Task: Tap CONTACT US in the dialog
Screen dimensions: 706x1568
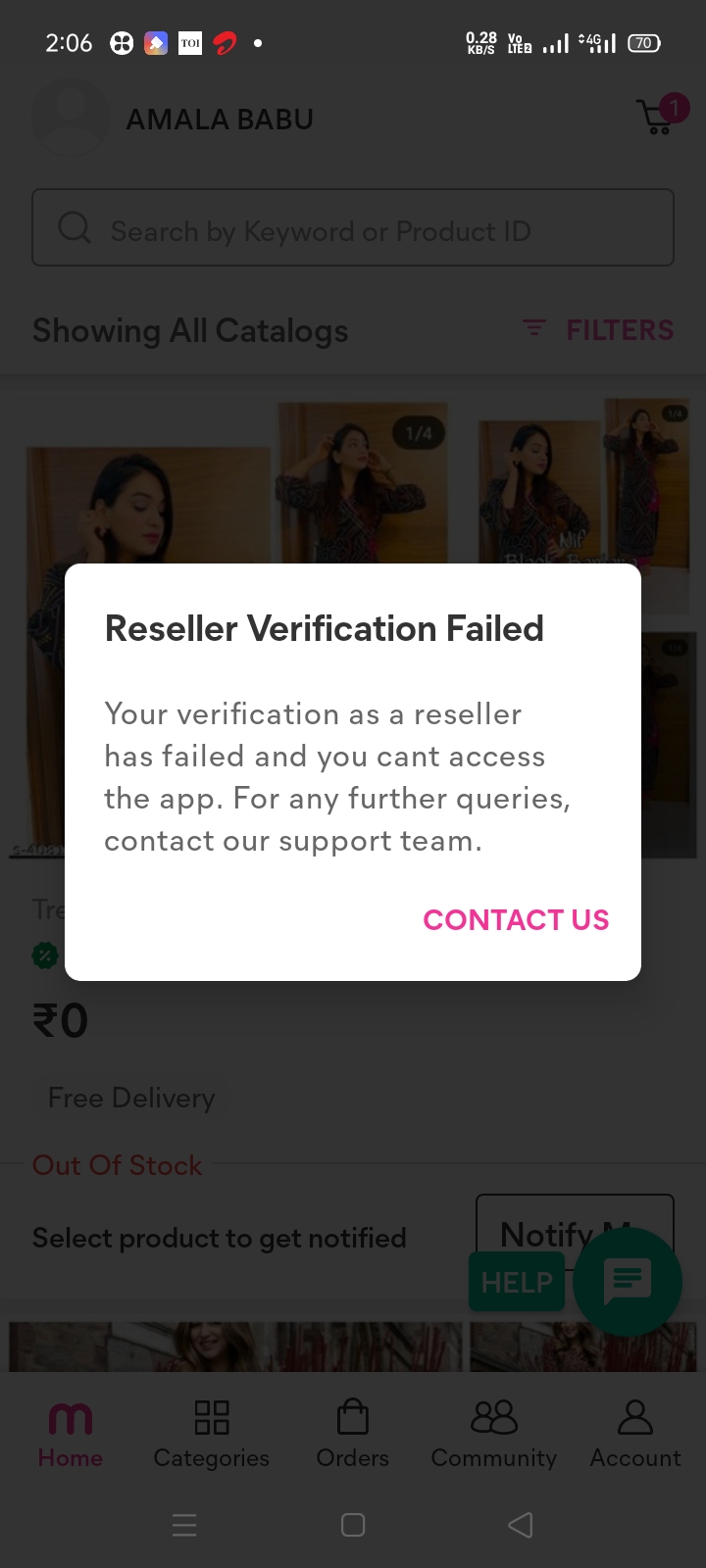Action: tap(516, 919)
